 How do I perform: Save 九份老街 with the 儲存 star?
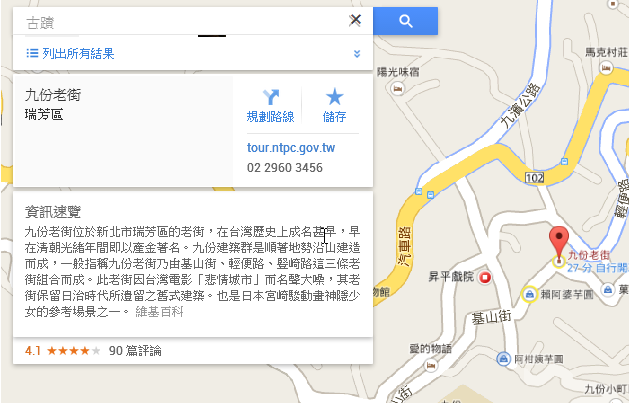pos(335,106)
